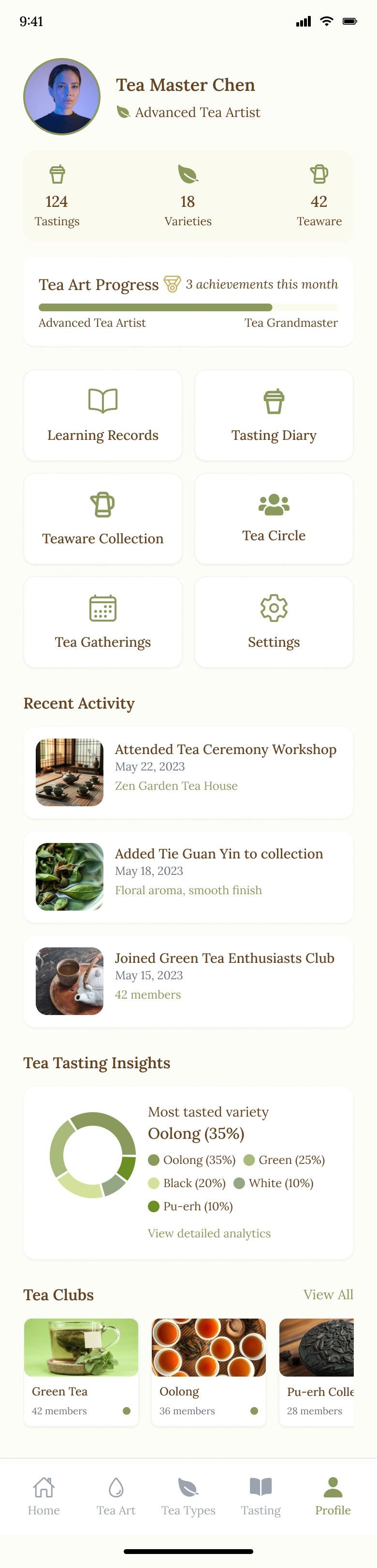Open the Tea Art Progress card
The width and height of the screenshot is (377, 1568).
pos(188,302)
